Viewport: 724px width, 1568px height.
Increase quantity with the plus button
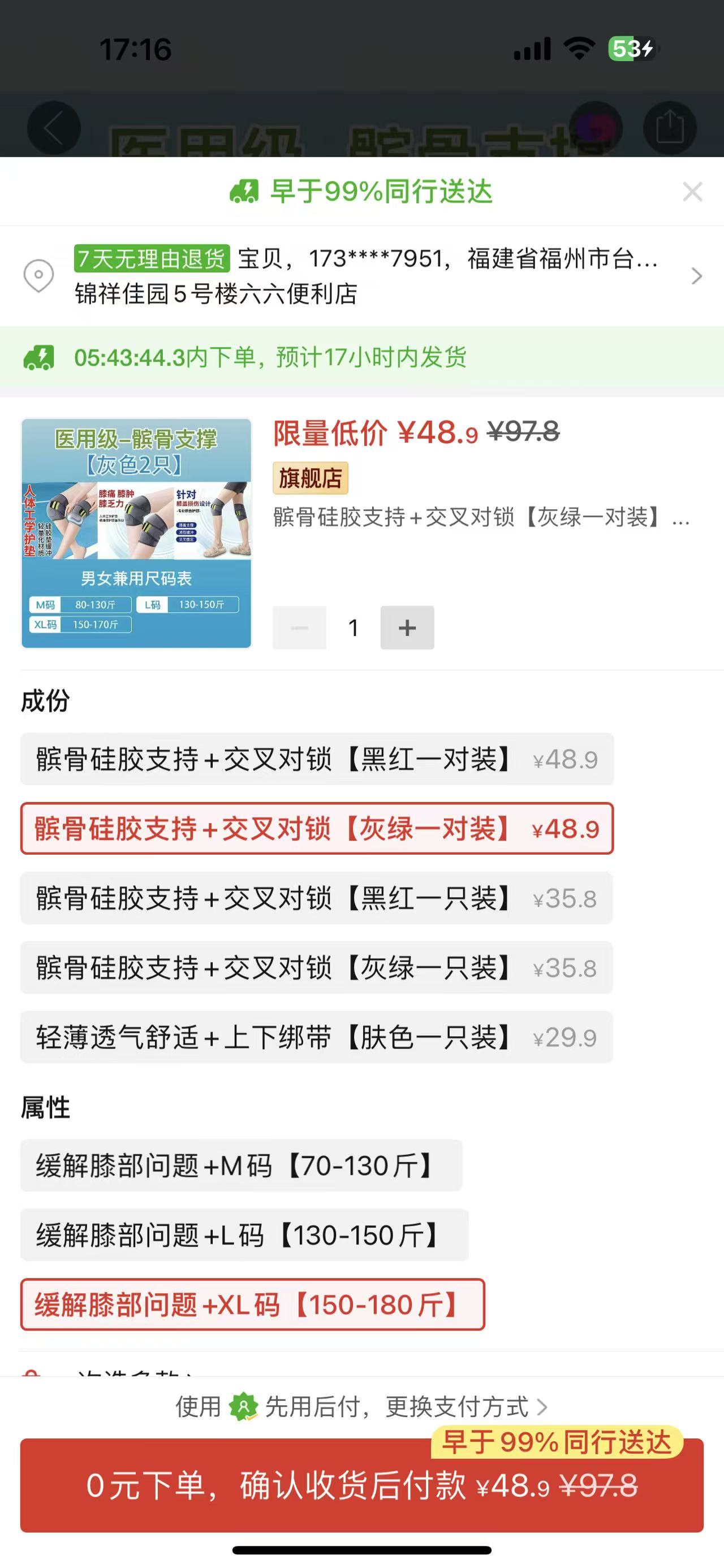[x=407, y=627]
